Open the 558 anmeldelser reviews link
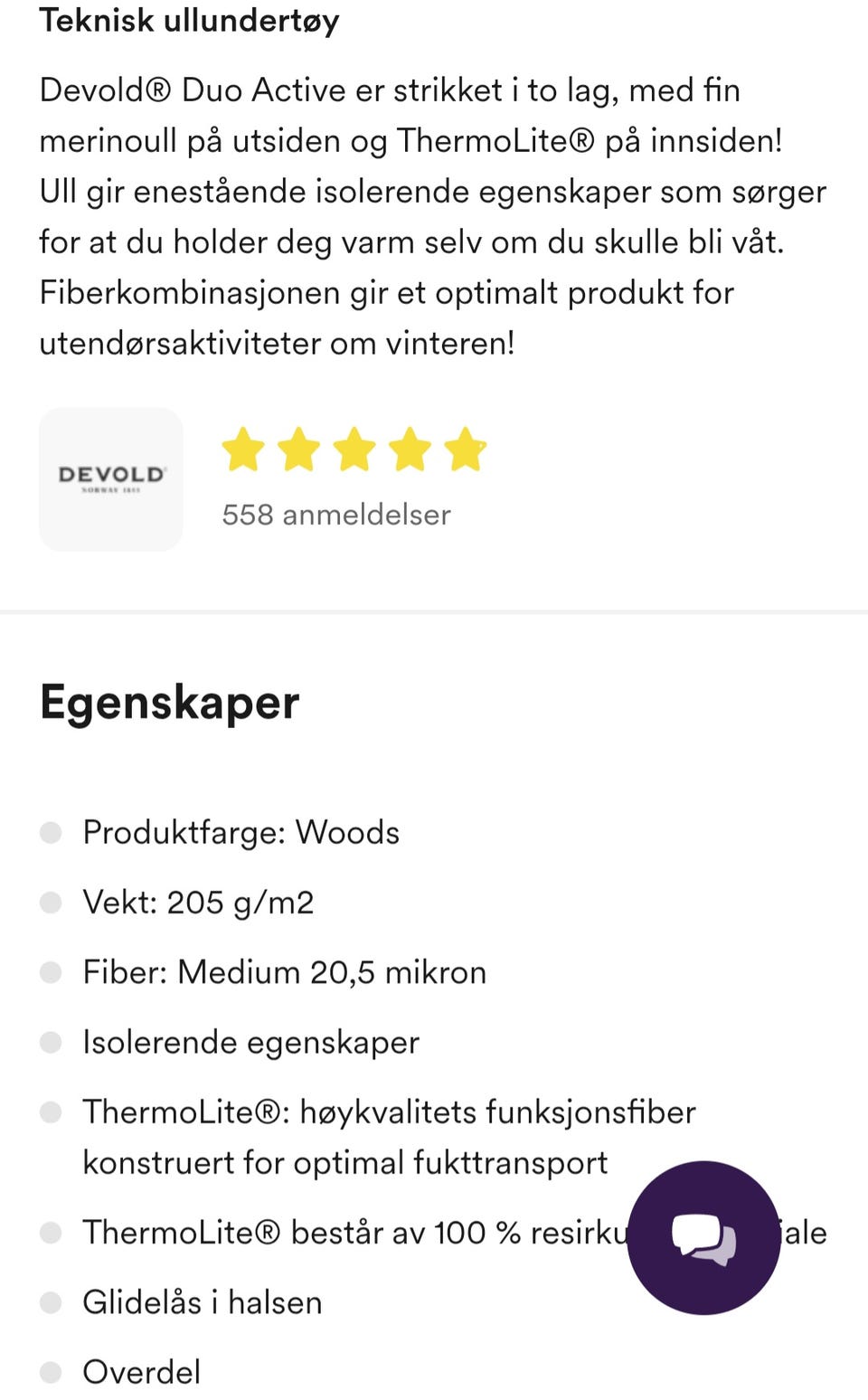Screen dimensions: 868x1400 335,515
